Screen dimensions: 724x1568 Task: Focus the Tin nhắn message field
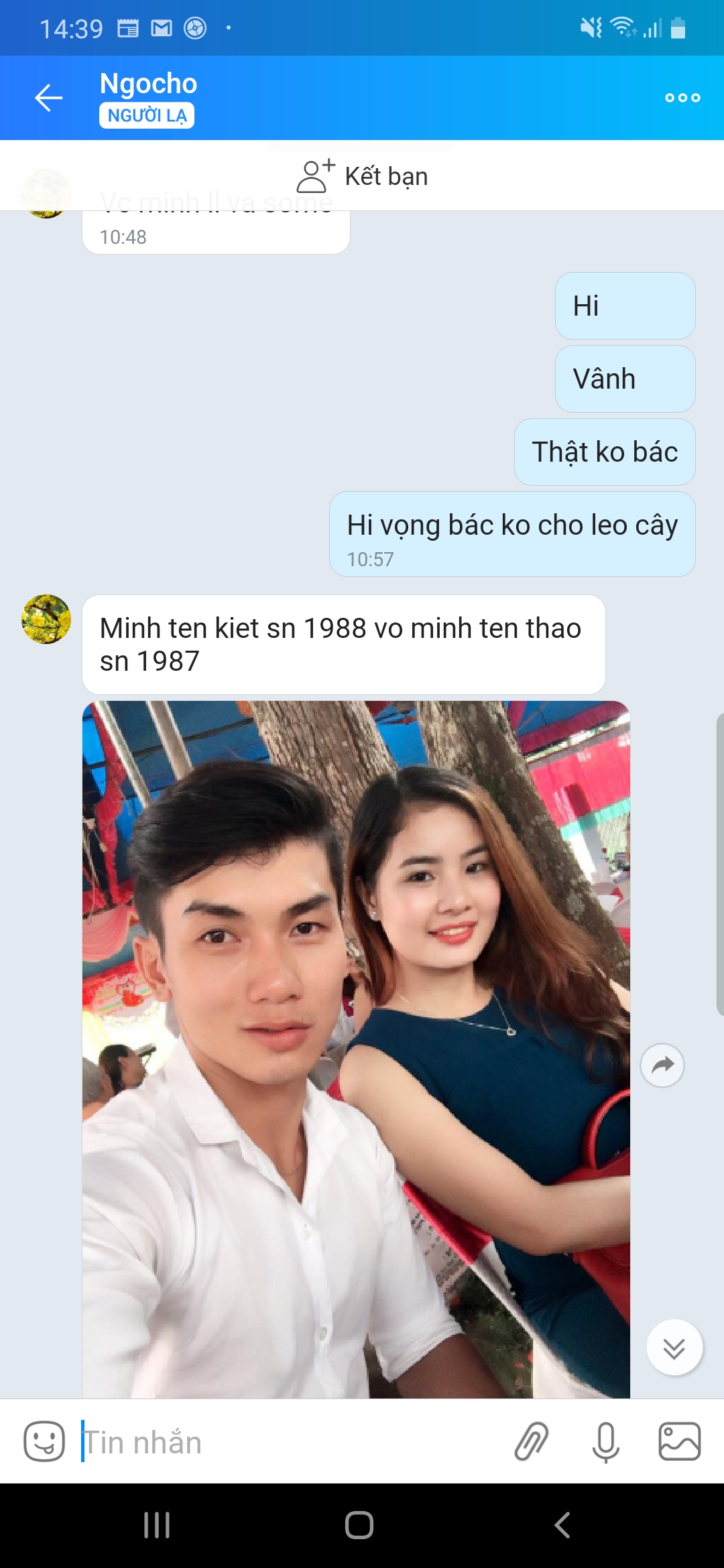coord(288,1442)
